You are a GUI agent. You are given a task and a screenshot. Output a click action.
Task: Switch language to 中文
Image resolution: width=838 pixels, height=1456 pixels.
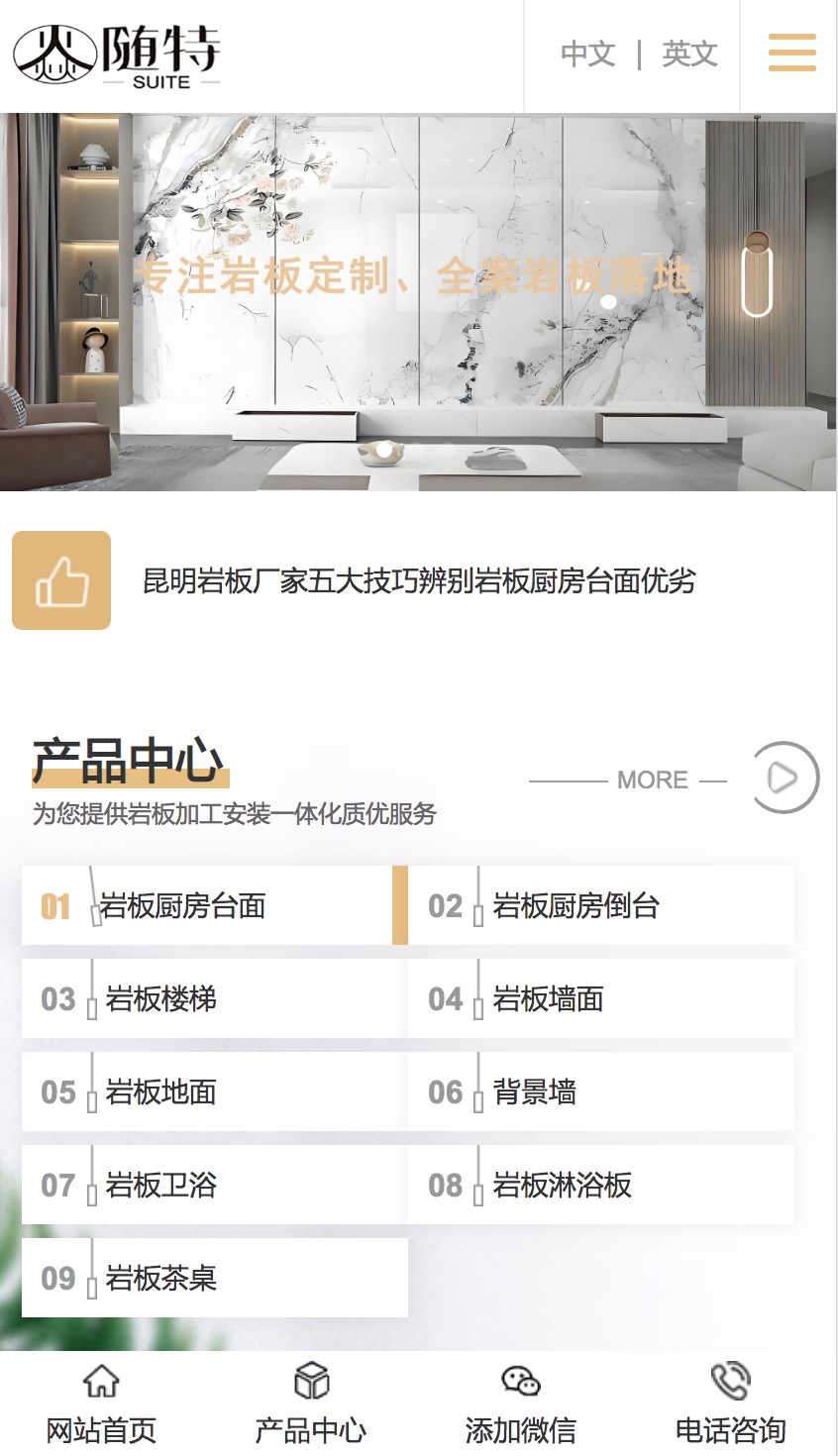pyautogui.click(x=587, y=53)
